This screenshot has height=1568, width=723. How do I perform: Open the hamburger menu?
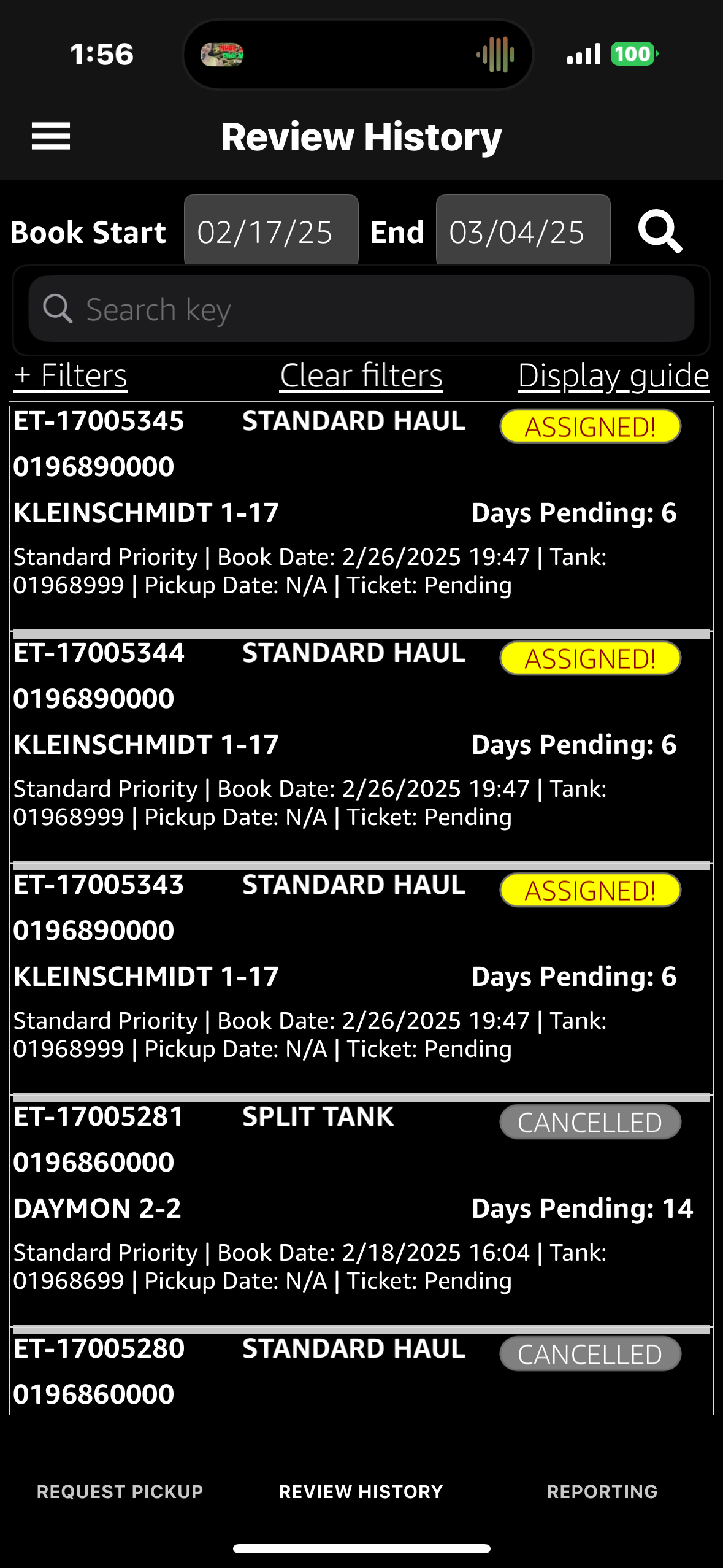click(x=51, y=136)
